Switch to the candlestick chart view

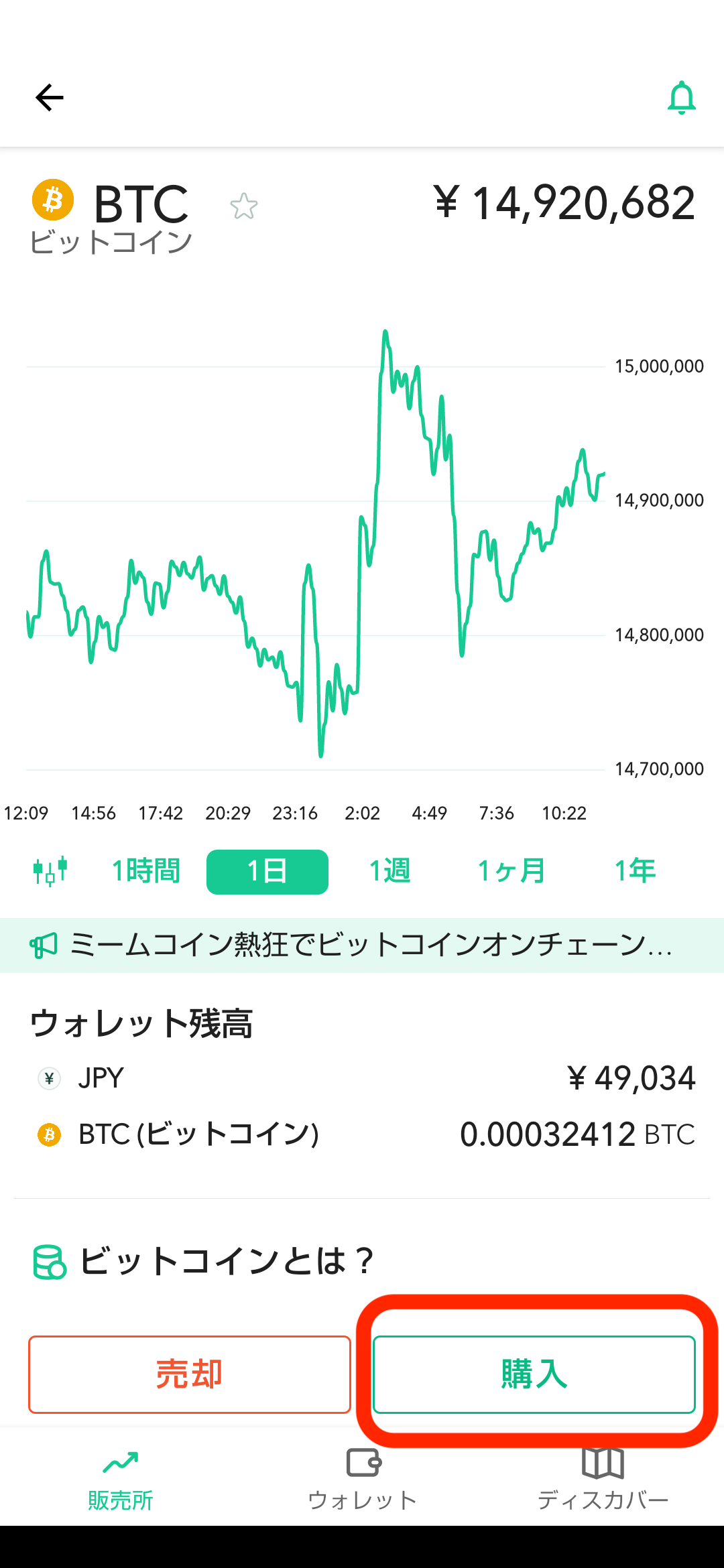click(51, 871)
